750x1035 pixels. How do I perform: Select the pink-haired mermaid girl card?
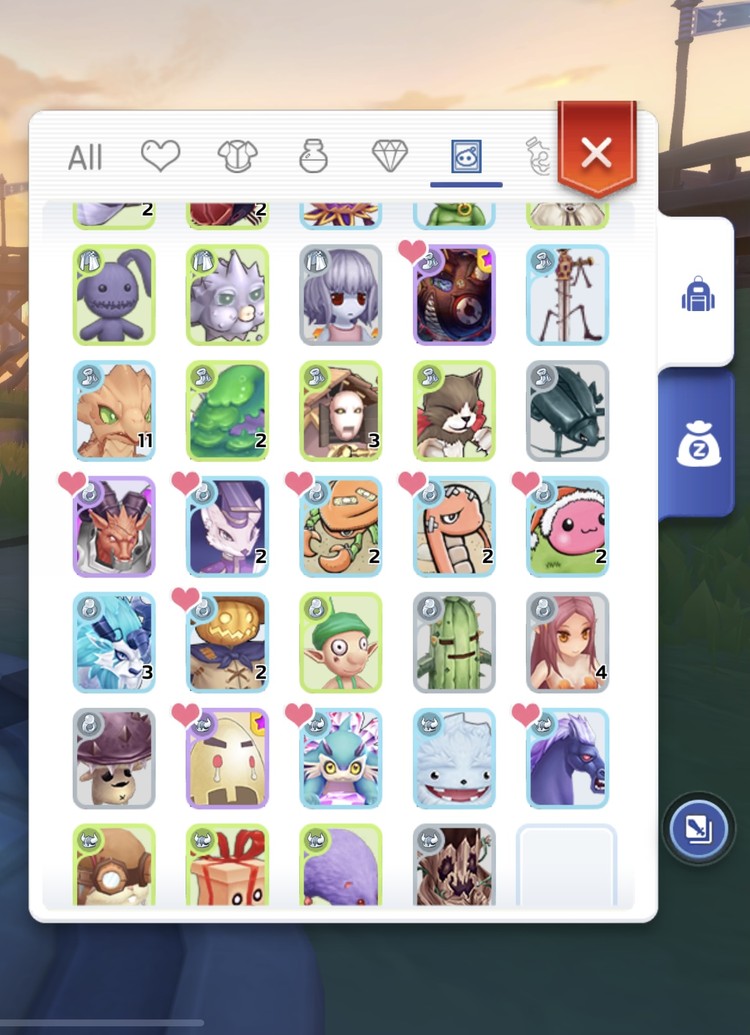pos(567,643)
